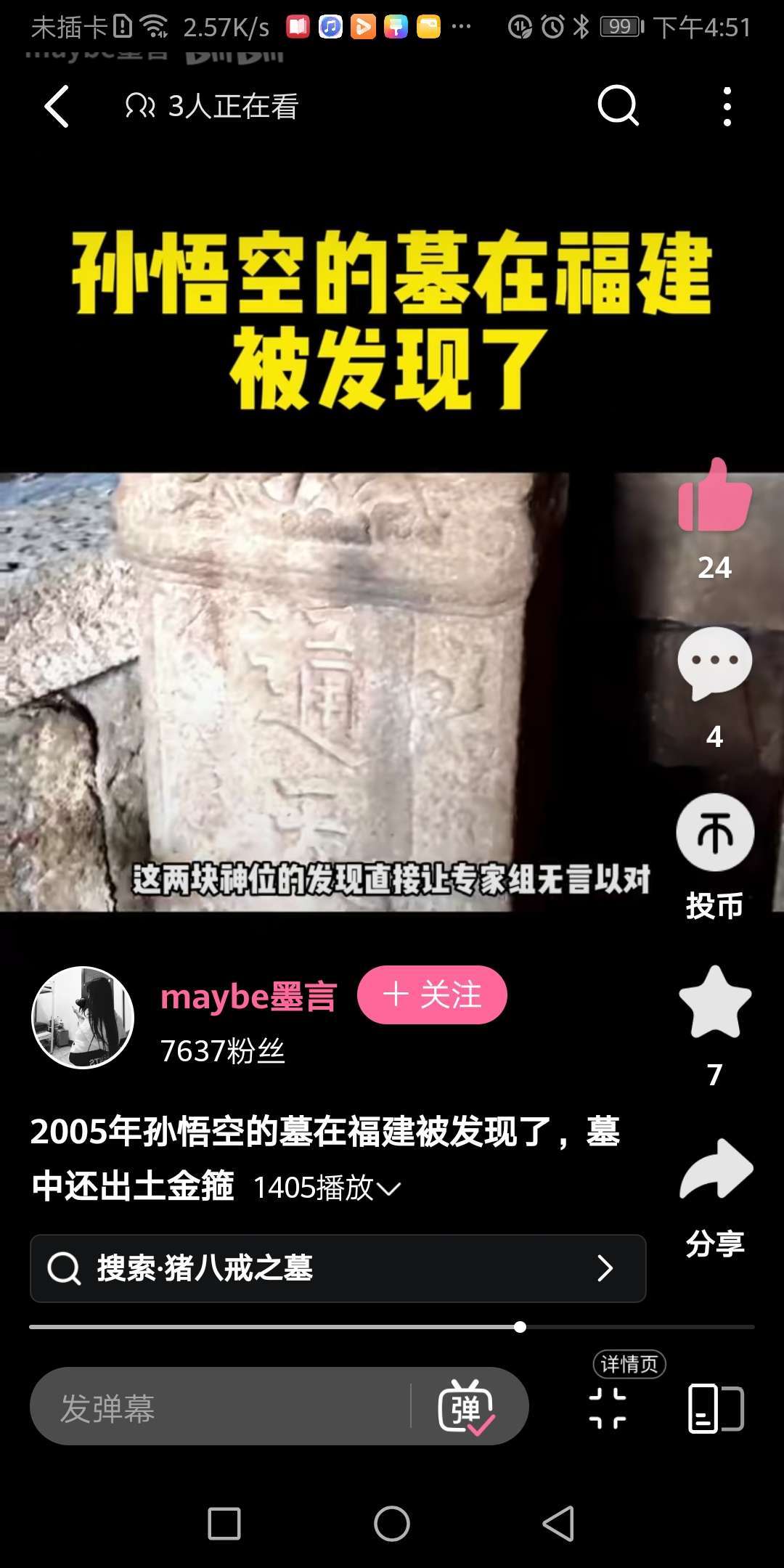Screen dimensions: 784x1568
Task: Follow maybe墨言 with the 关注 button
Action: coord(432,995)
